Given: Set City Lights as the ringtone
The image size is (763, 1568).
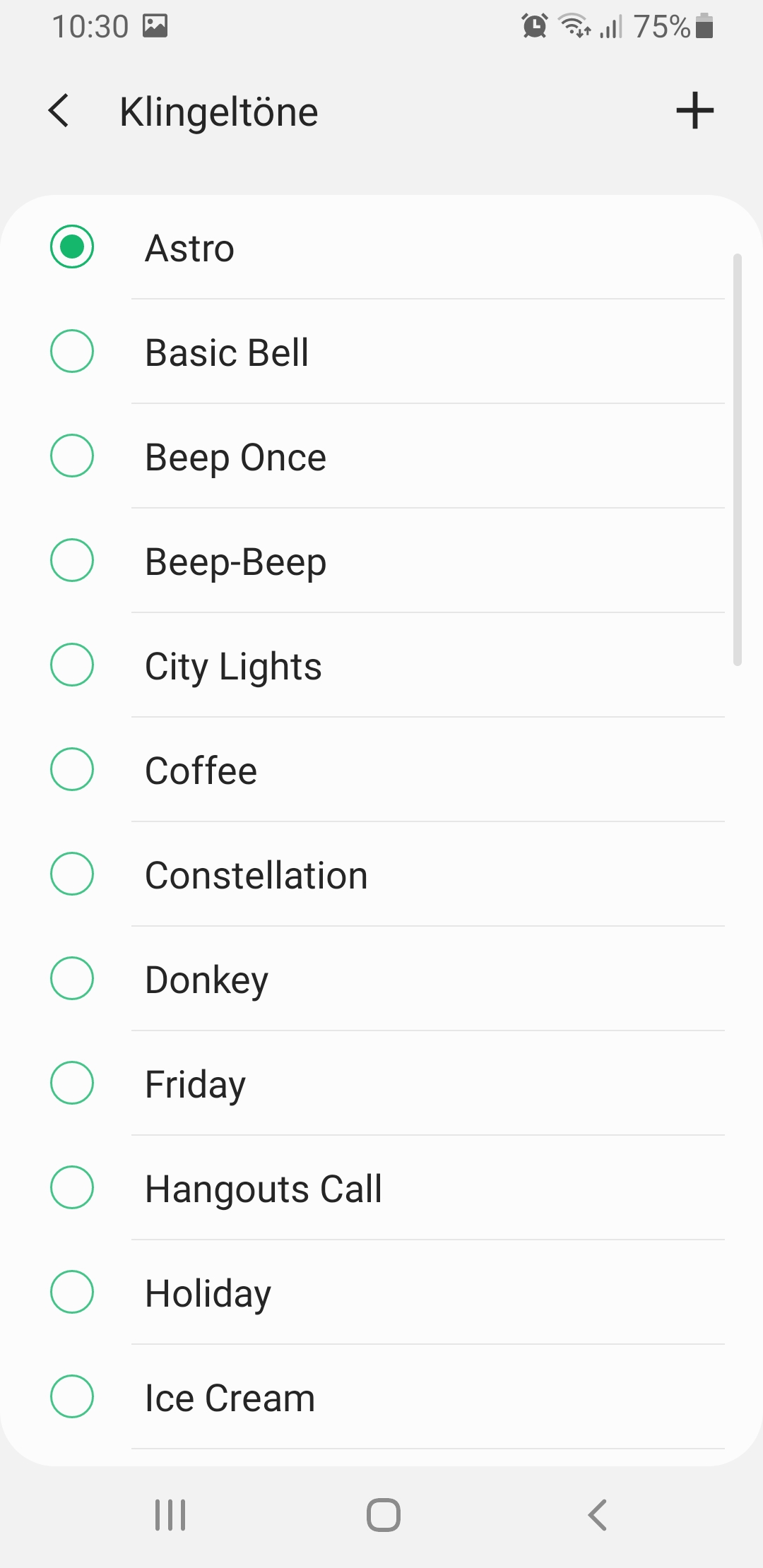Looking at the screenshot, I should 72,665.
